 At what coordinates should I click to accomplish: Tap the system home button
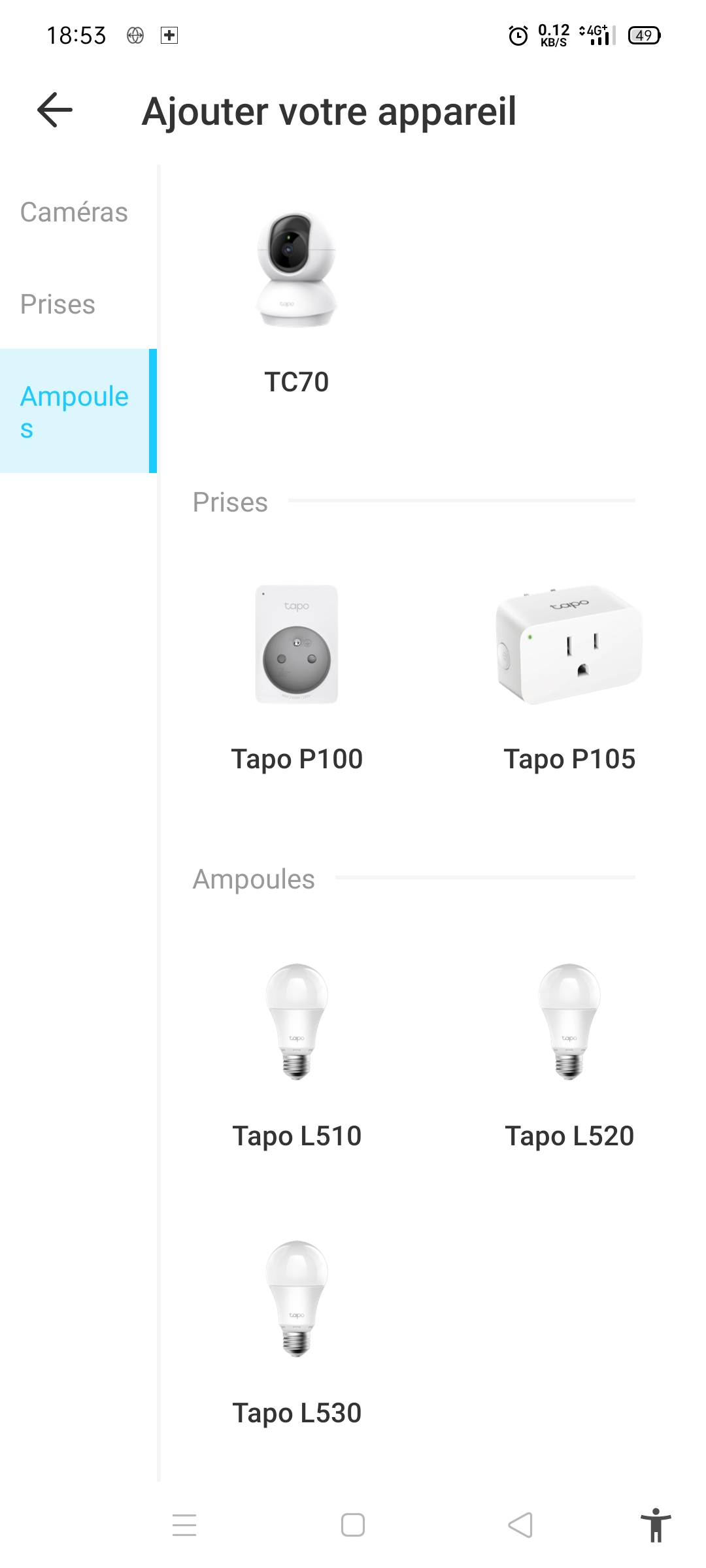pyautogui.click(x=353, y=1525)
